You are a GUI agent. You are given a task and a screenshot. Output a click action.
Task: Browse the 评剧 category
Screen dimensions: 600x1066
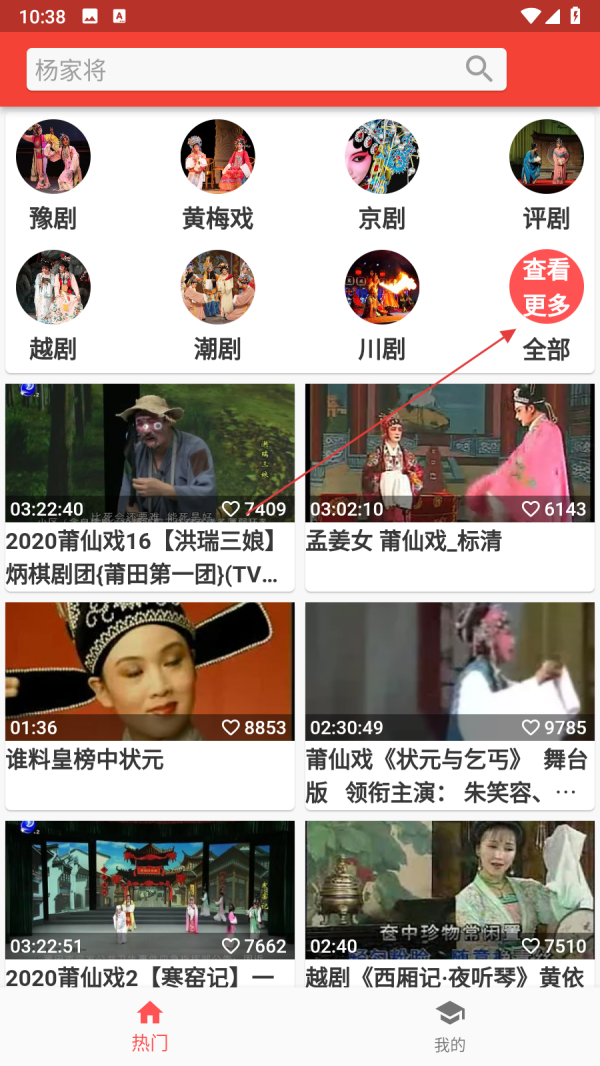(x=546, y=175)
